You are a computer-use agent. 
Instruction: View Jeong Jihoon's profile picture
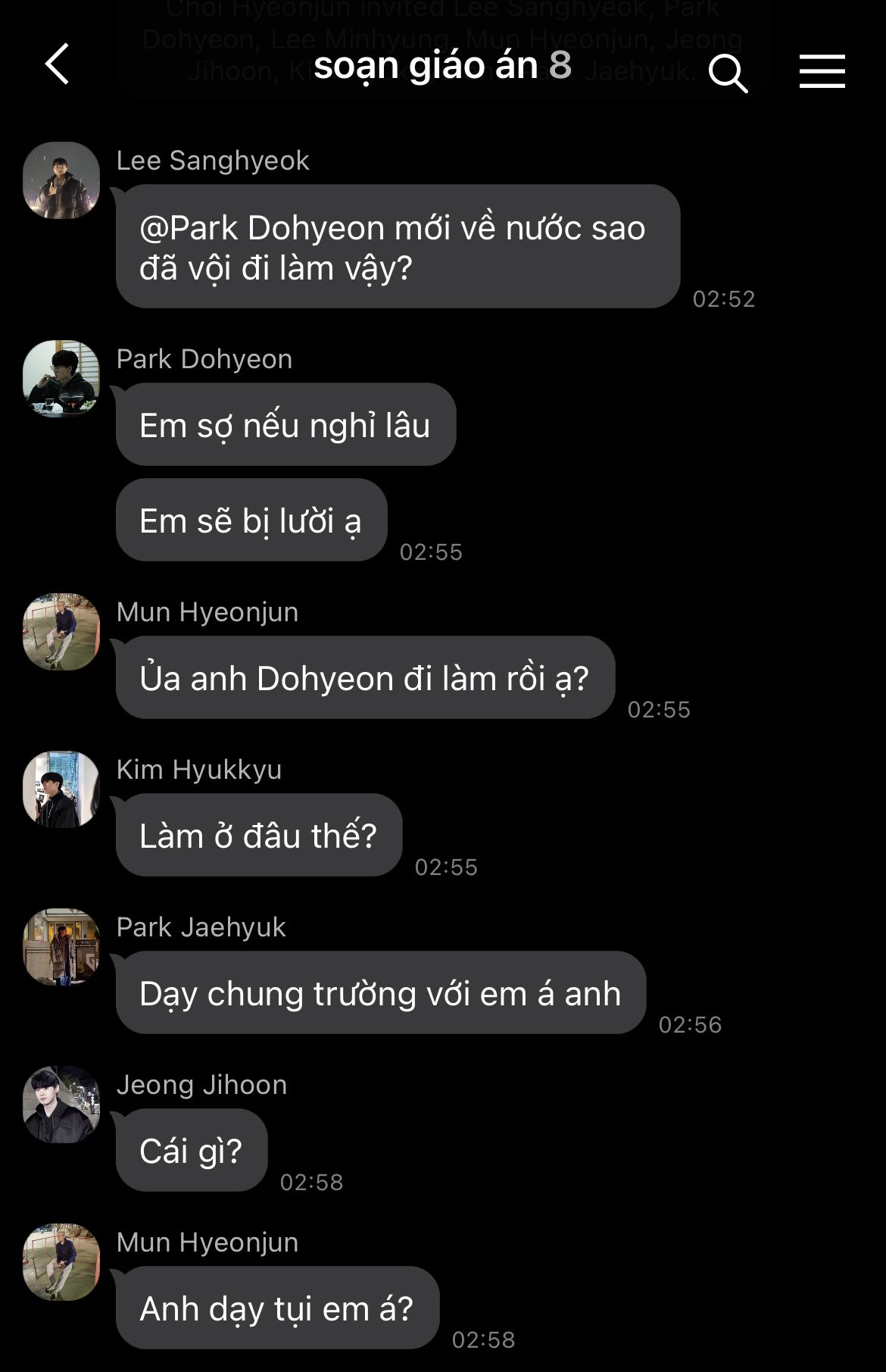coord(61,1105)
